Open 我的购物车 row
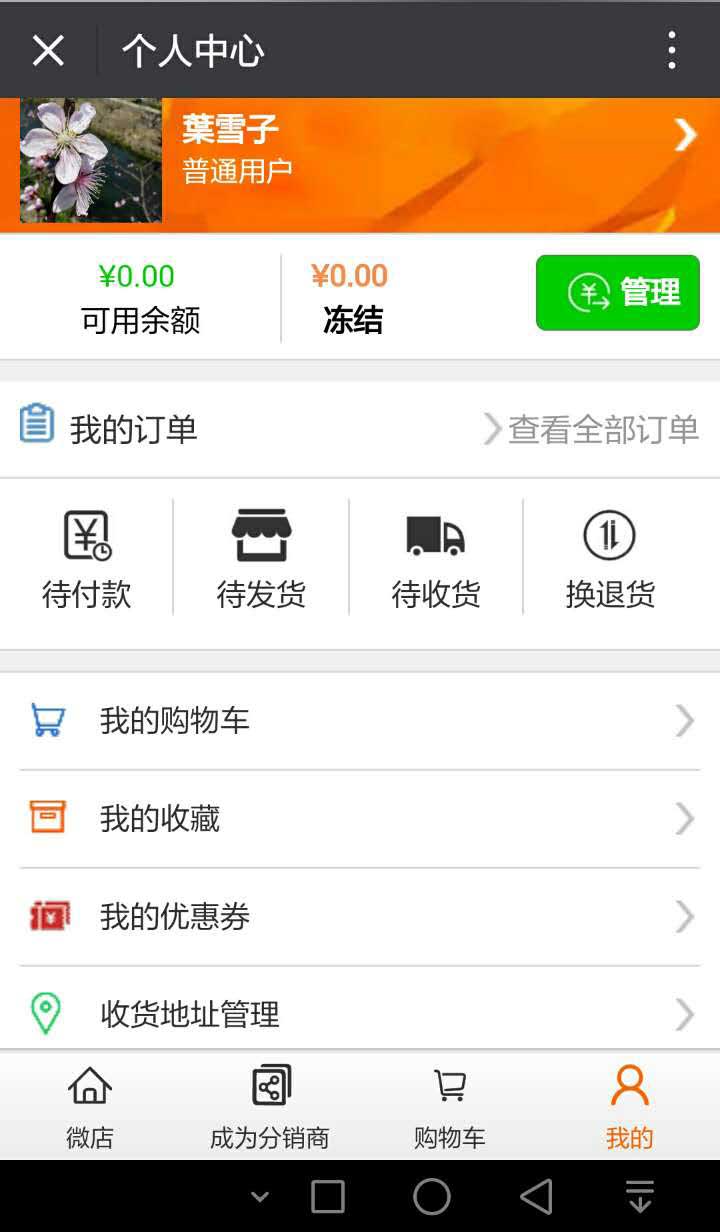720x1232 pixels. 360,721
